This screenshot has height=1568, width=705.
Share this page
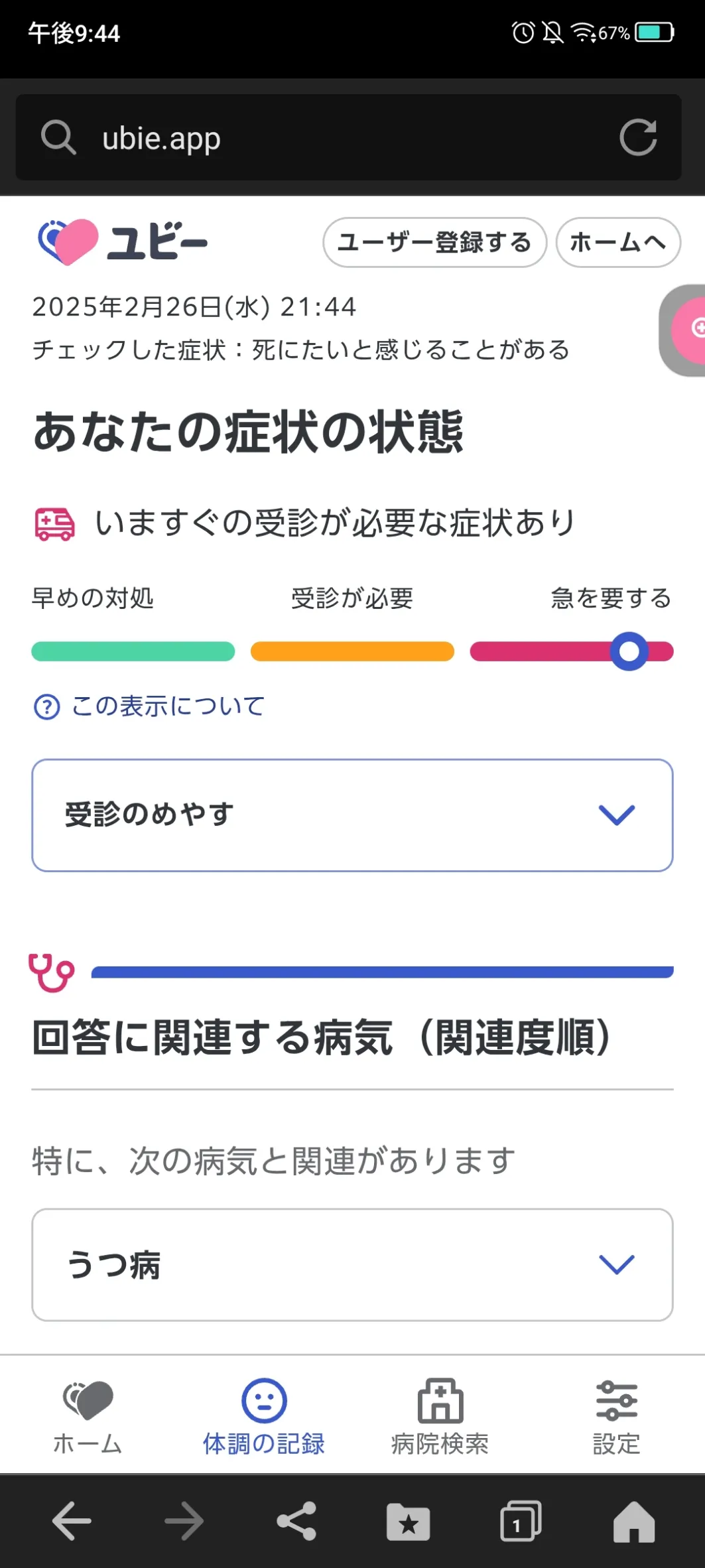tap(296, 1521)
